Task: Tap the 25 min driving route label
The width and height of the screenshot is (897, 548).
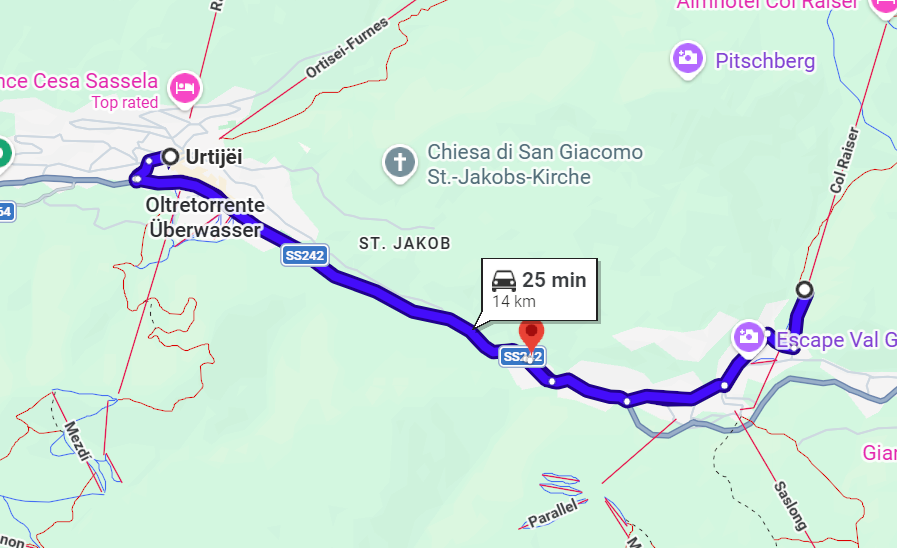Action: click(x=540, y=288)
